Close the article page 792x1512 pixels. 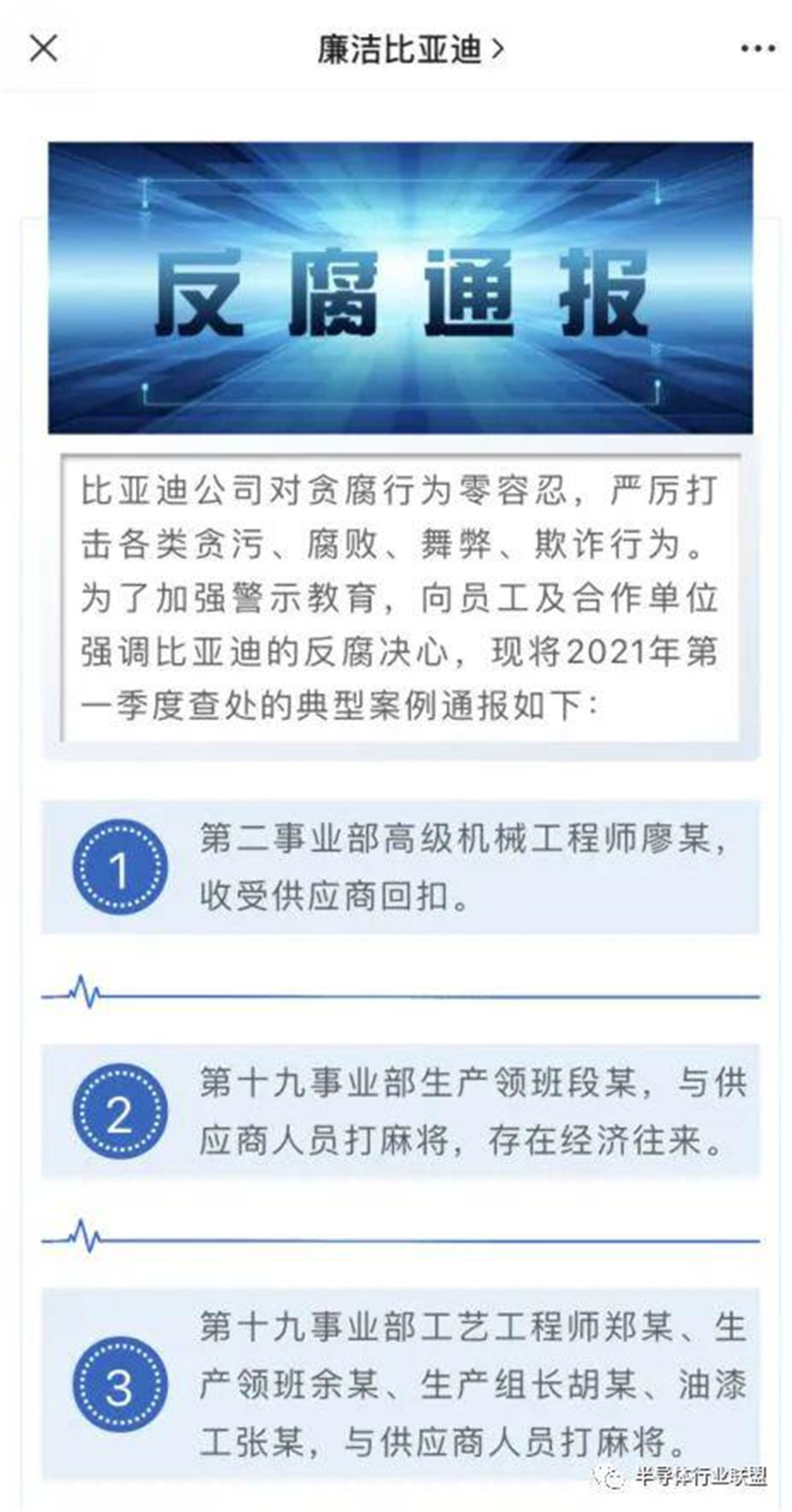click(x=43, y=48)
